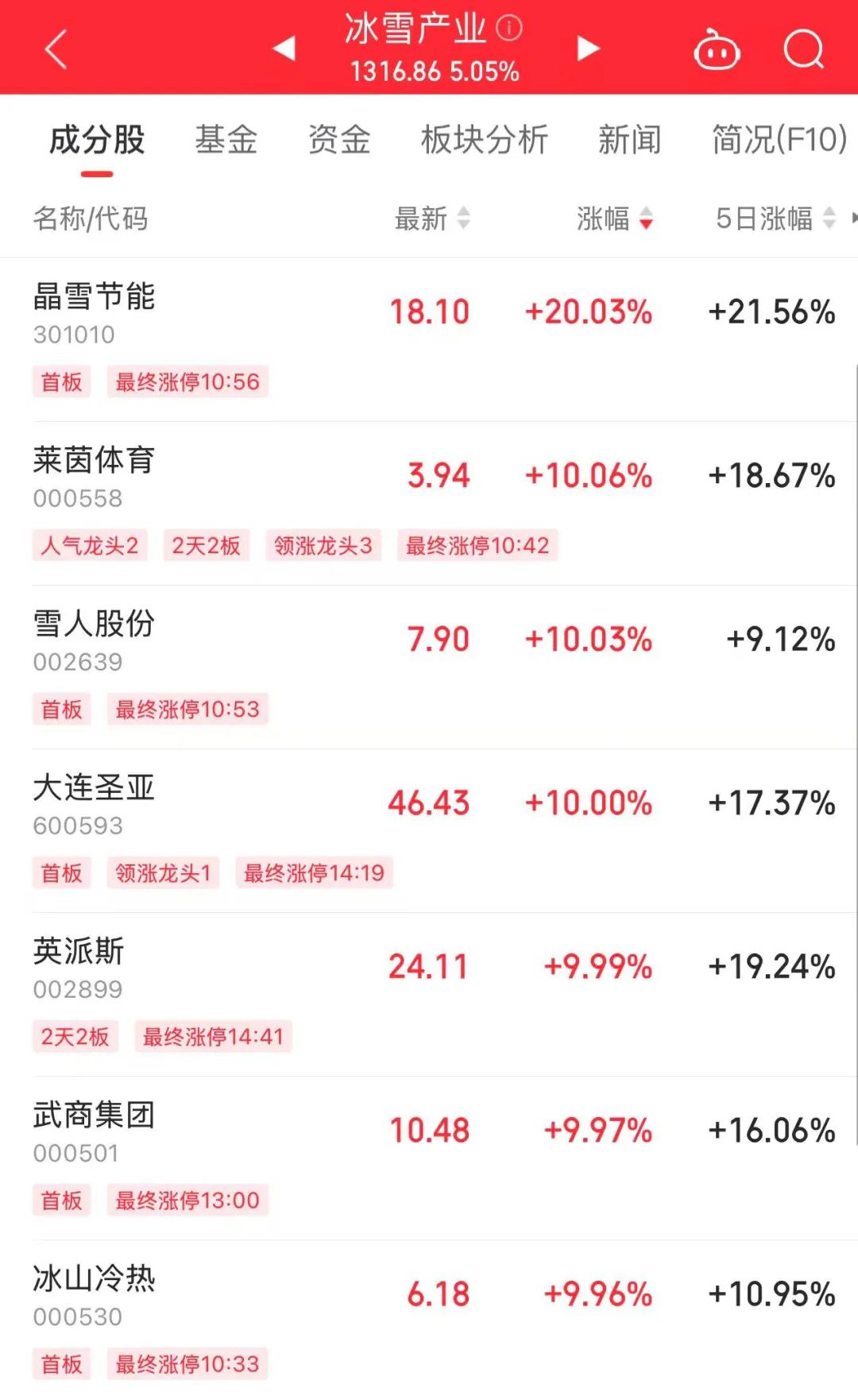This screenshot has height=1400, width=858.
Task: Open stock 晶雪节能 301010
Action: [94, 312]
